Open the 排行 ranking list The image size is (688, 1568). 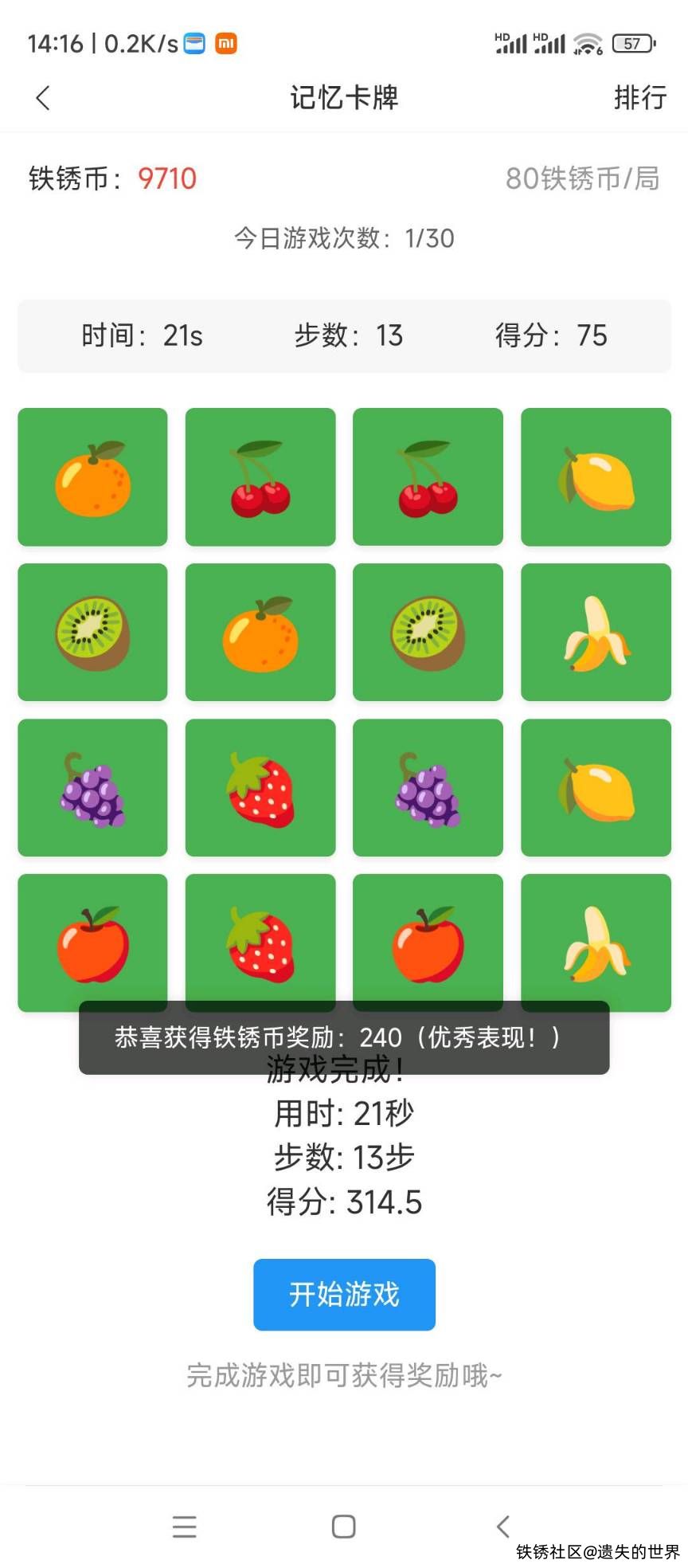pyautogui.click(x=639, y=98)
